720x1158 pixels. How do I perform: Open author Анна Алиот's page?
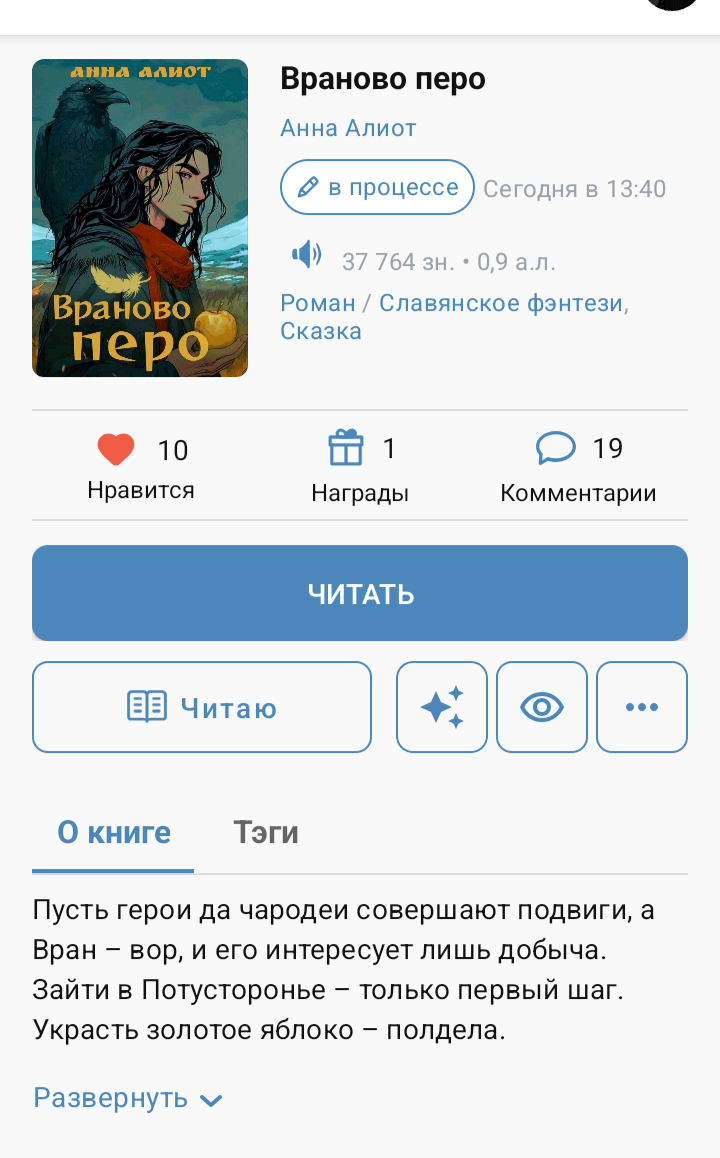(x=348, y=128)
